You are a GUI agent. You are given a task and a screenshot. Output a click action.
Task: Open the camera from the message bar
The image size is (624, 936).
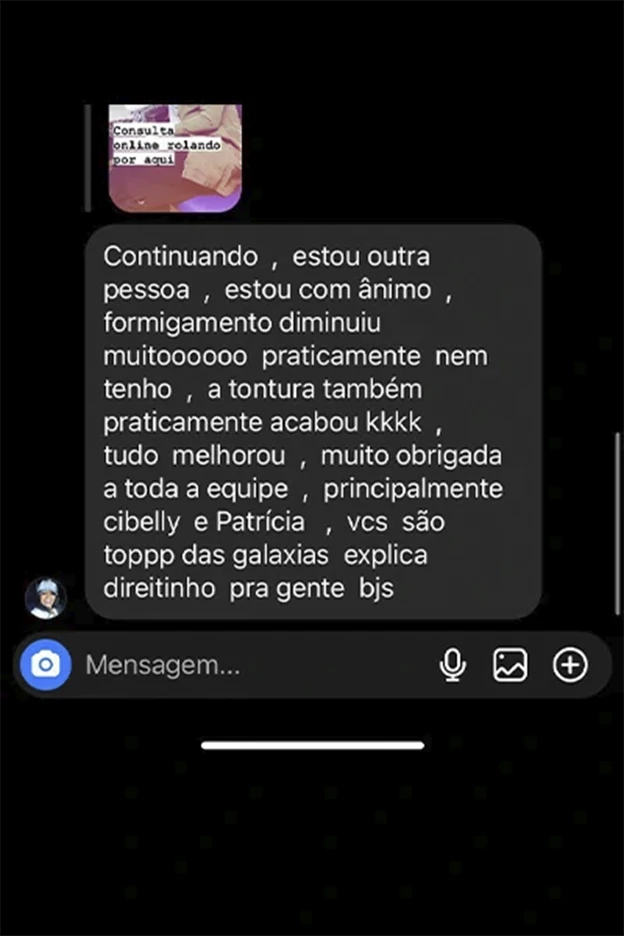(46, 665)
